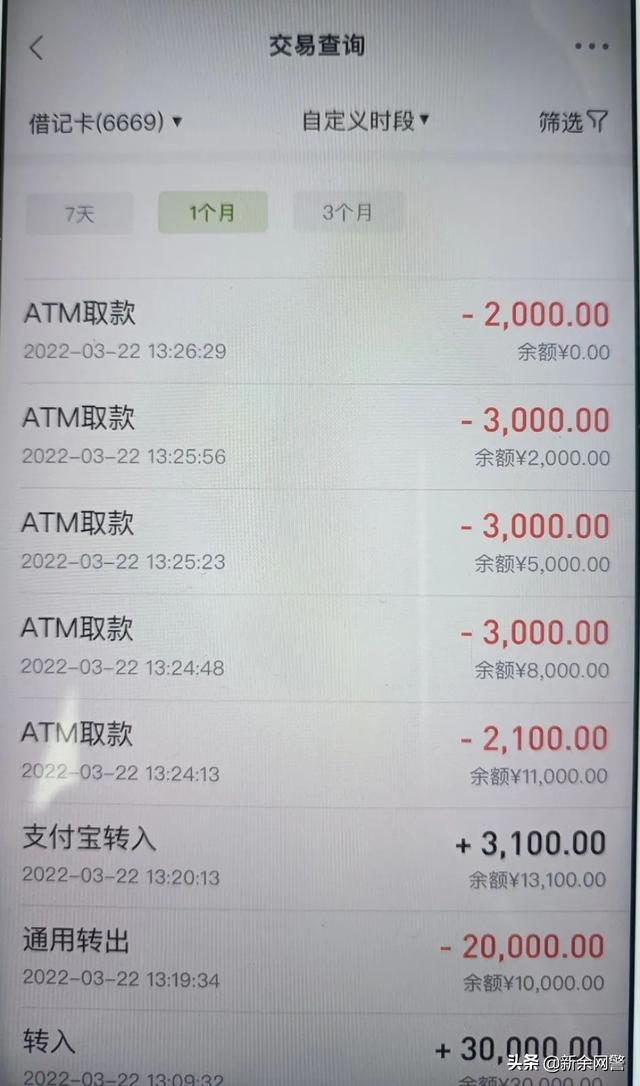Viewport: 640px width, 1086px height.
Task: View the 支付宝转入 +3,100.00 record
Action: [318, 858]
